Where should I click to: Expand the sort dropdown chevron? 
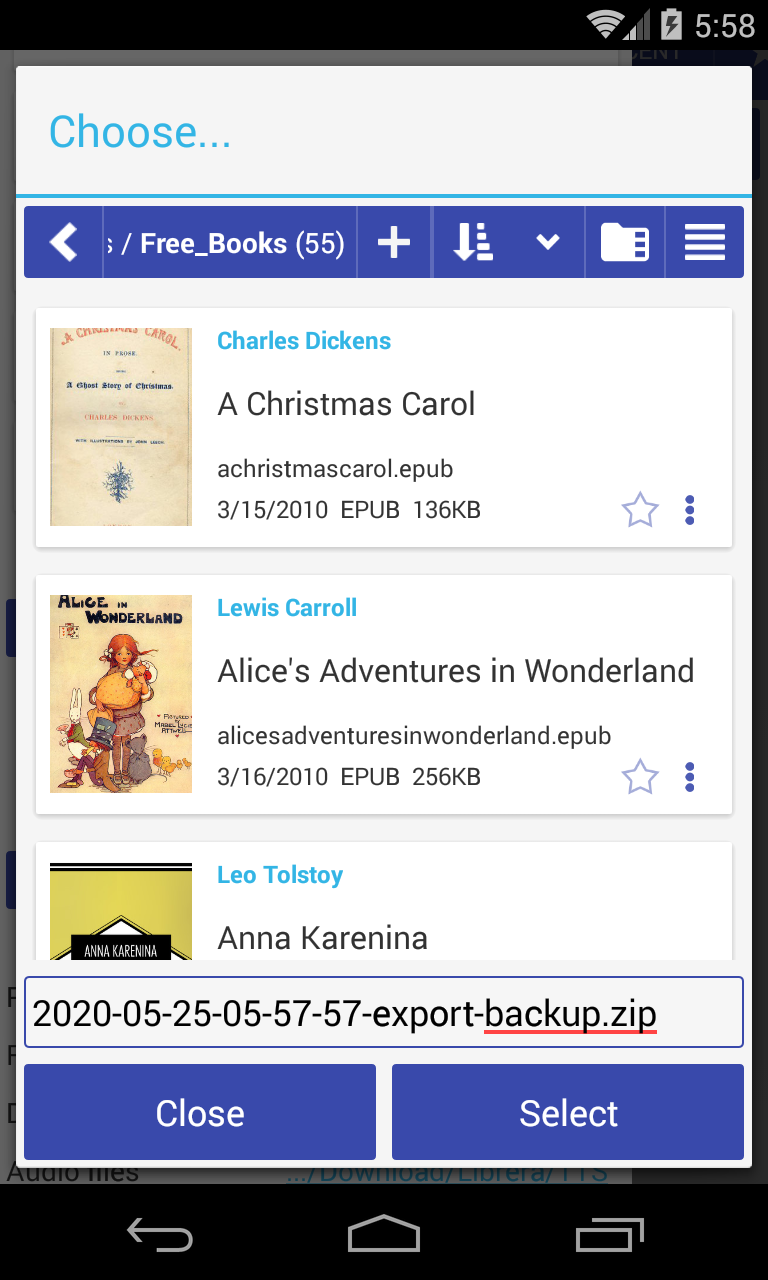pos(547,242)
